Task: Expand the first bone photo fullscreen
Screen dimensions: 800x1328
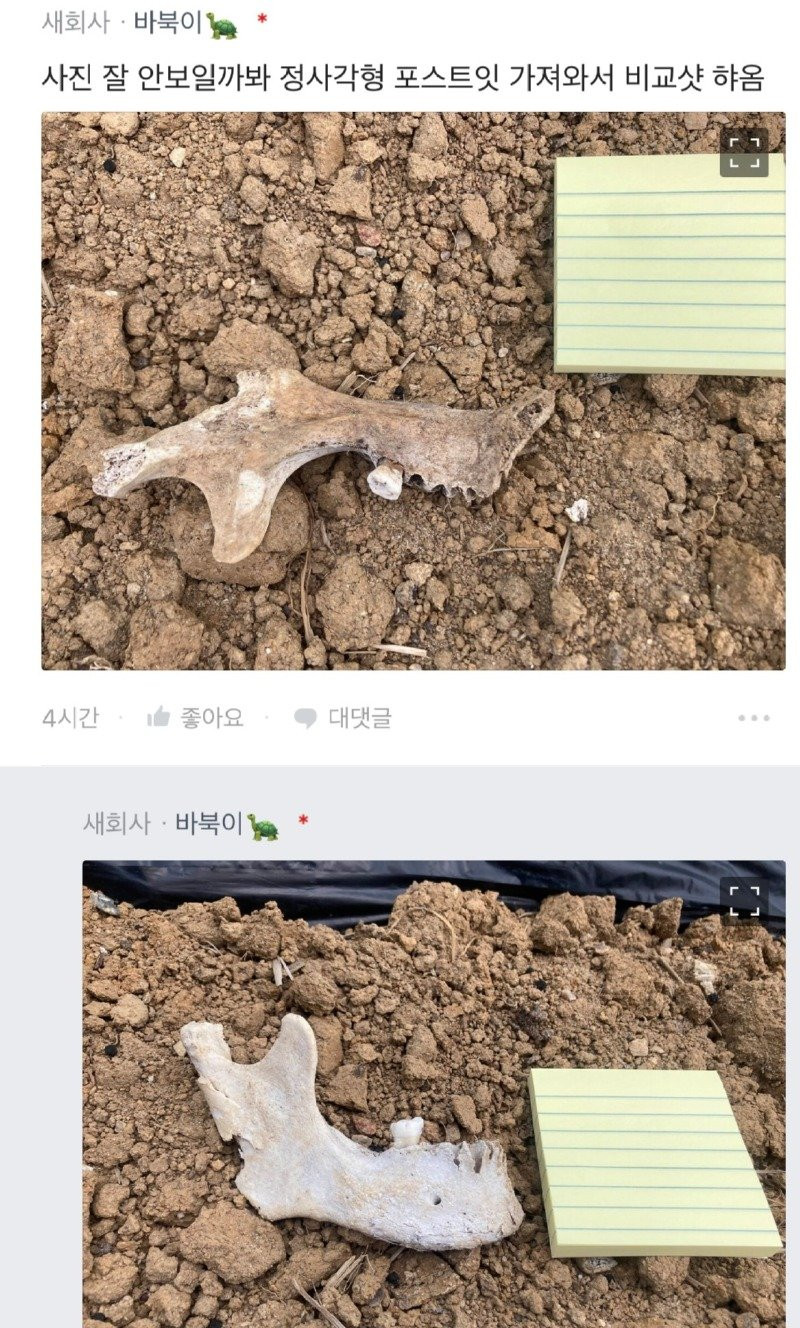Action: click(x=744, y=153)
